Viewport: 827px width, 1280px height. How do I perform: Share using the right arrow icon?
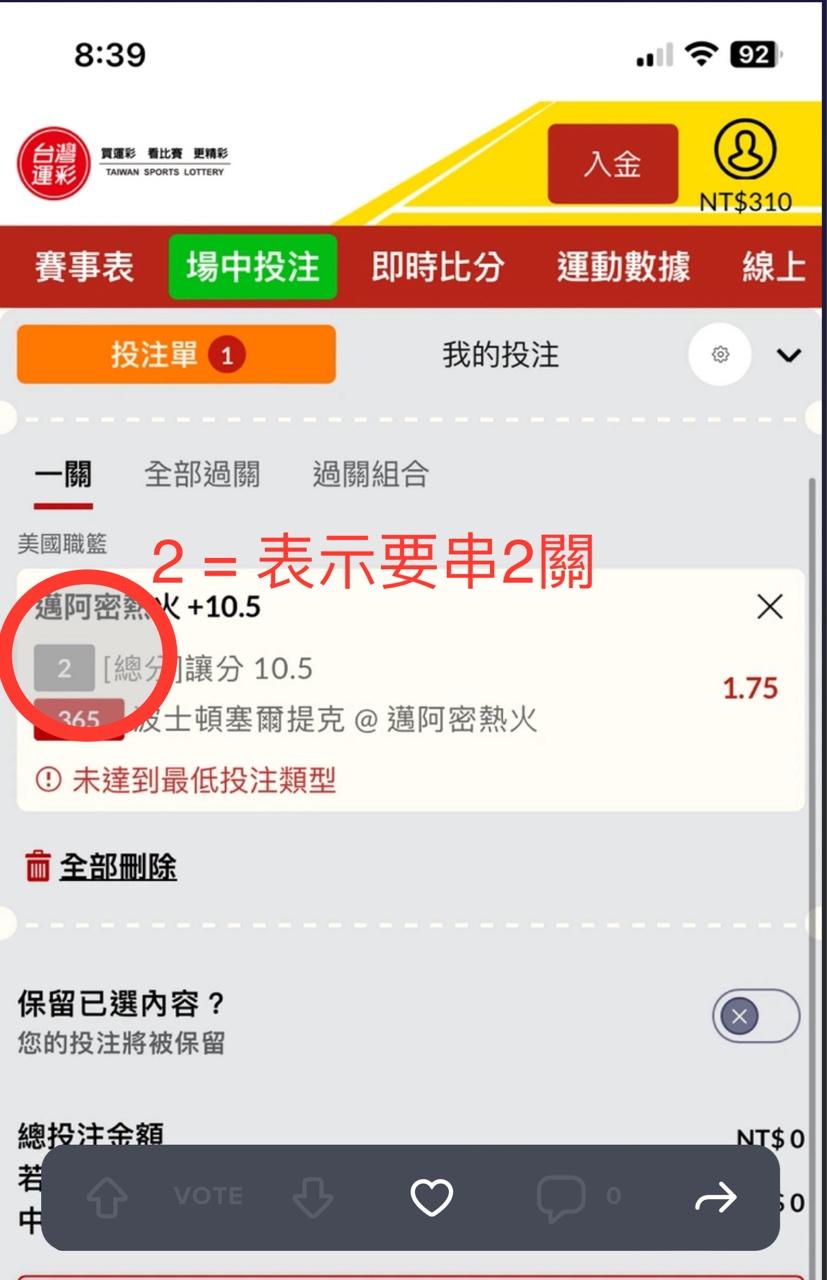pos(716,1197)
